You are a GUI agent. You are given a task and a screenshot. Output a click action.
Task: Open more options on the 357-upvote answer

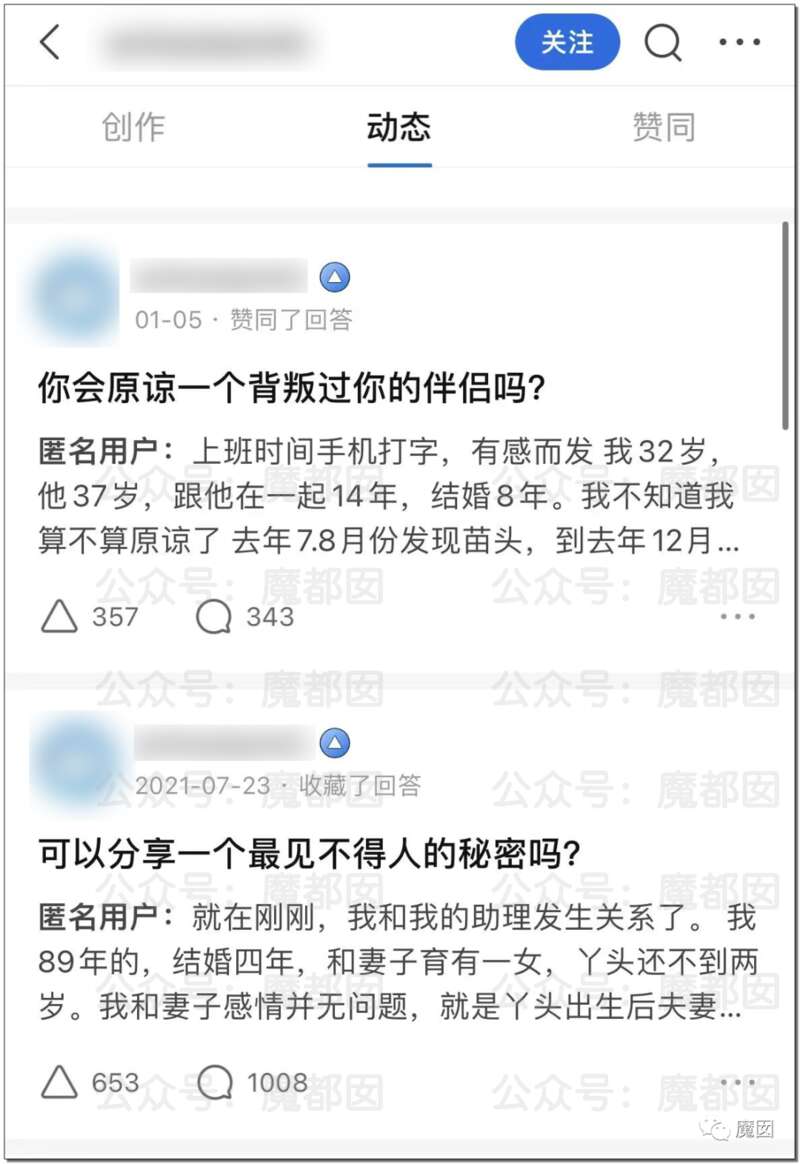click(738, 616)
